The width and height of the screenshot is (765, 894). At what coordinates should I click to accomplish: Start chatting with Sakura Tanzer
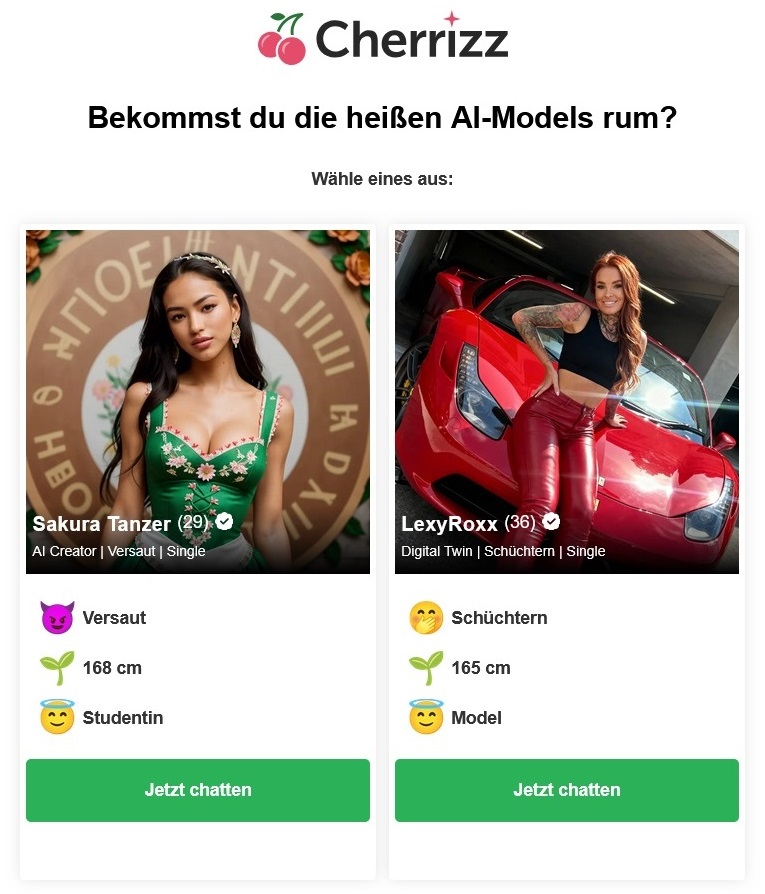[197, 790]
